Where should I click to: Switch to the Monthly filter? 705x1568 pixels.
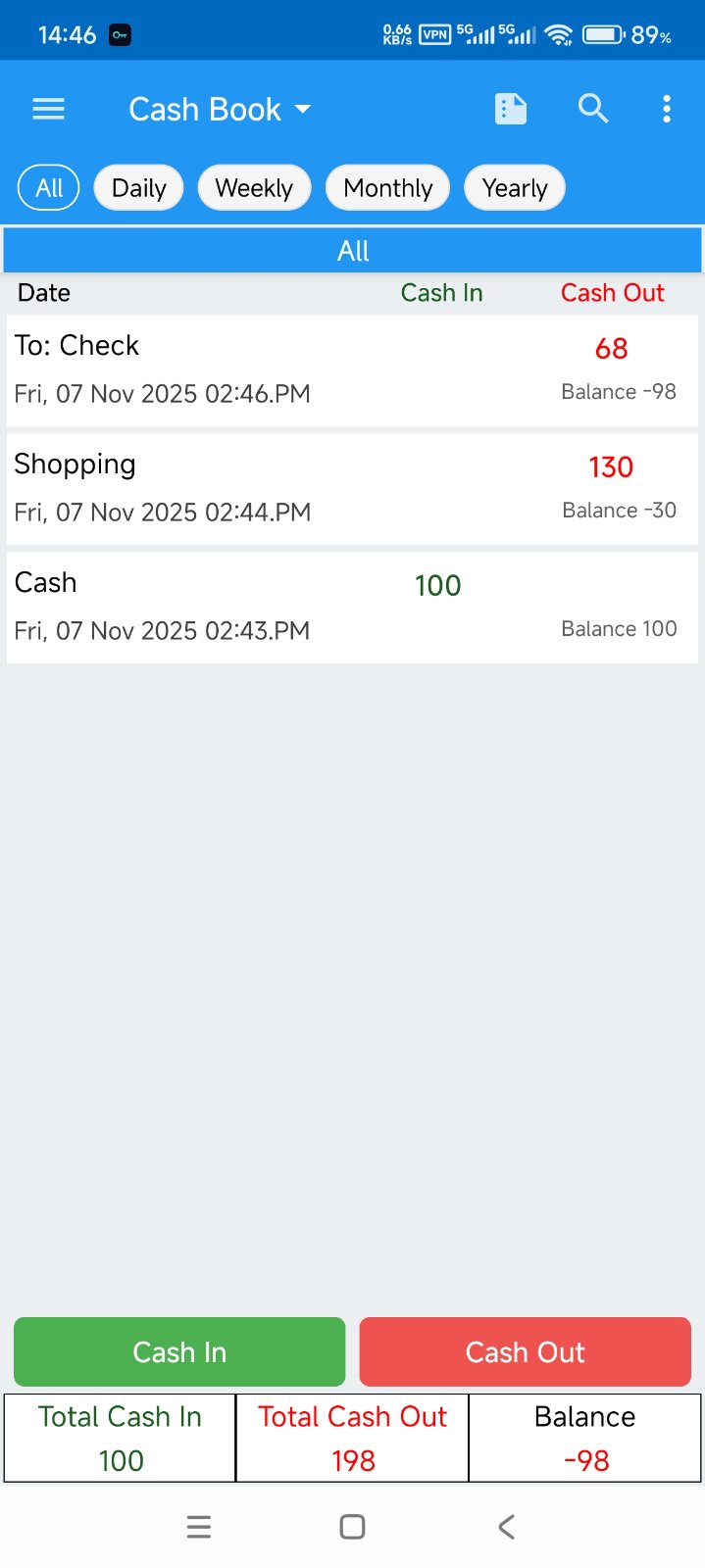pyautogui.click(x=387, y=187)
